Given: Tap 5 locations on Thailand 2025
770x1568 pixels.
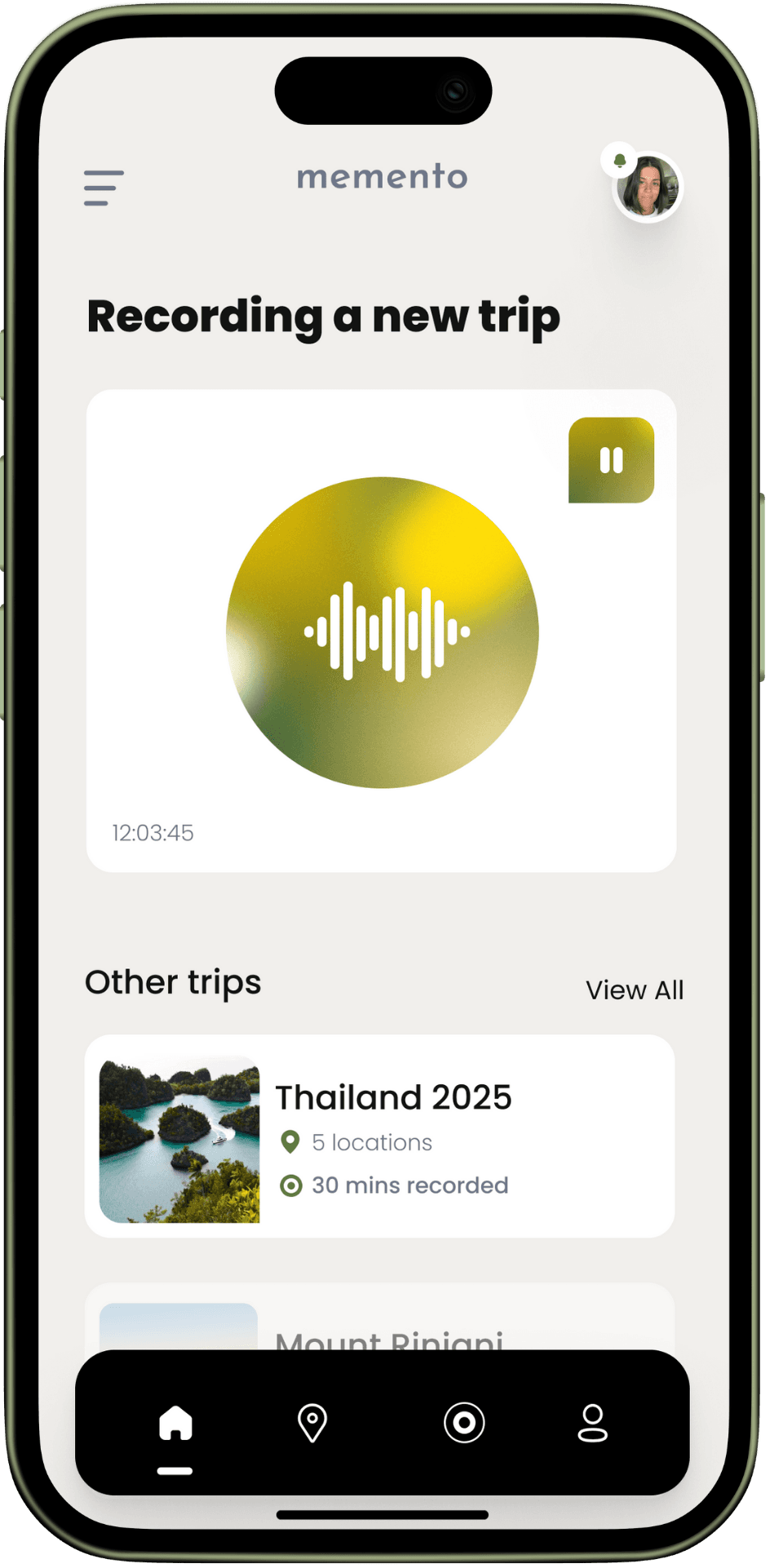Looking at the screenshot, I should coord(371,1142).
